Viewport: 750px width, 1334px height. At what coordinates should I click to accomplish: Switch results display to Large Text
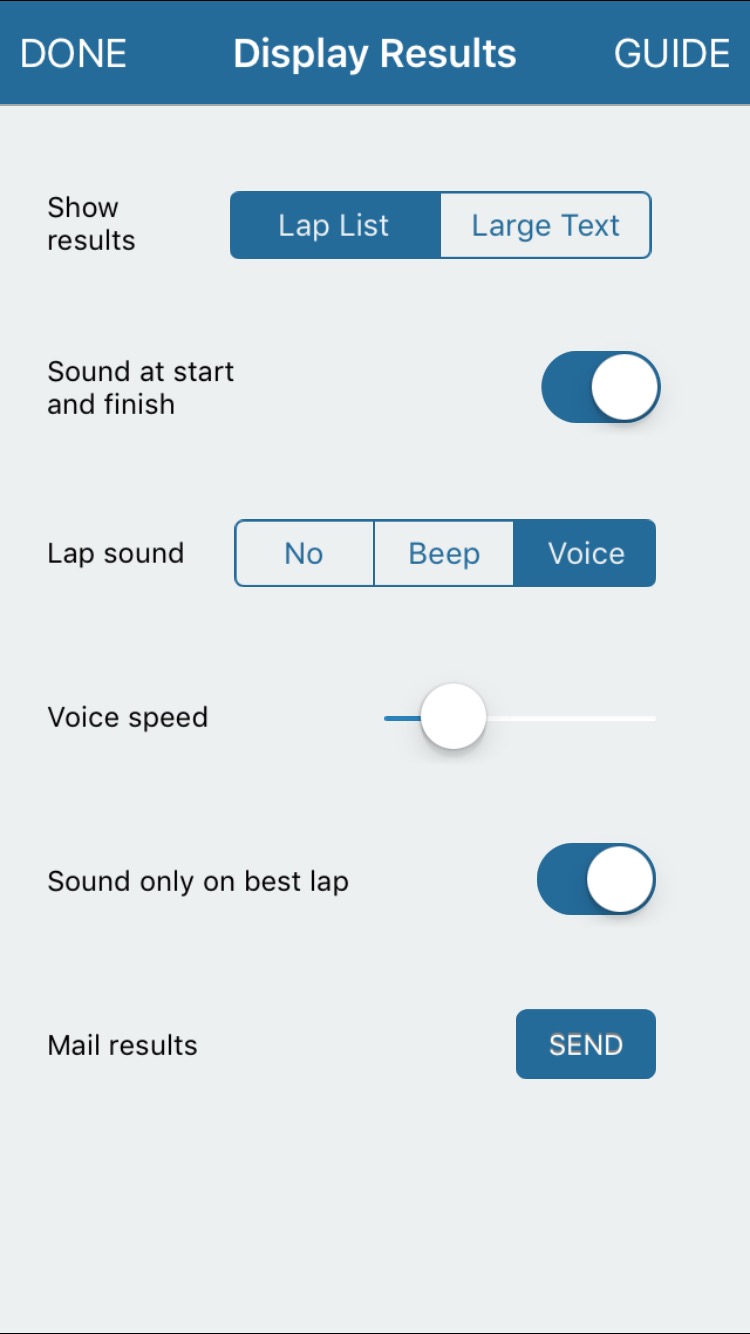(x=546, y=225)
